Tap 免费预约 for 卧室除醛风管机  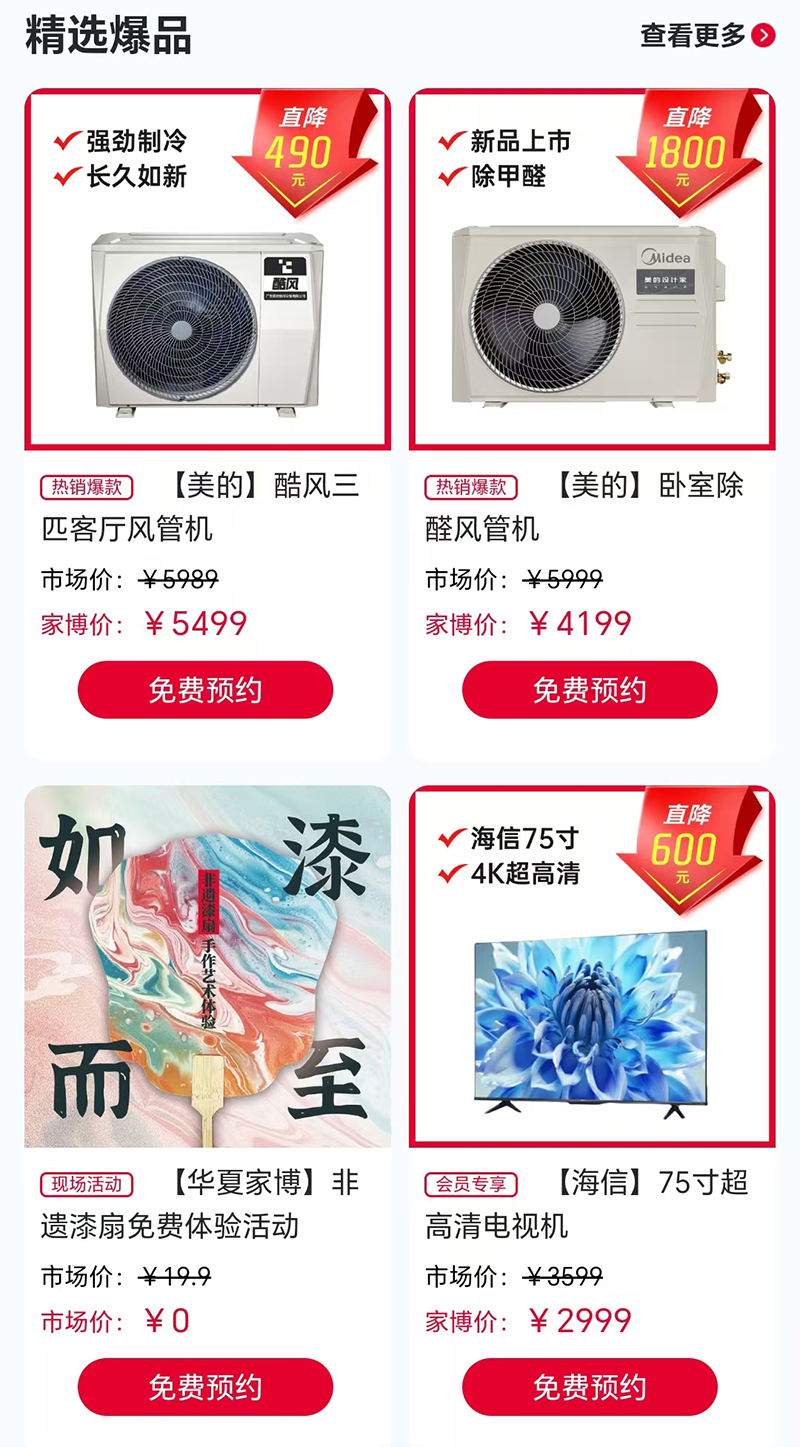(x=589, y=690)
